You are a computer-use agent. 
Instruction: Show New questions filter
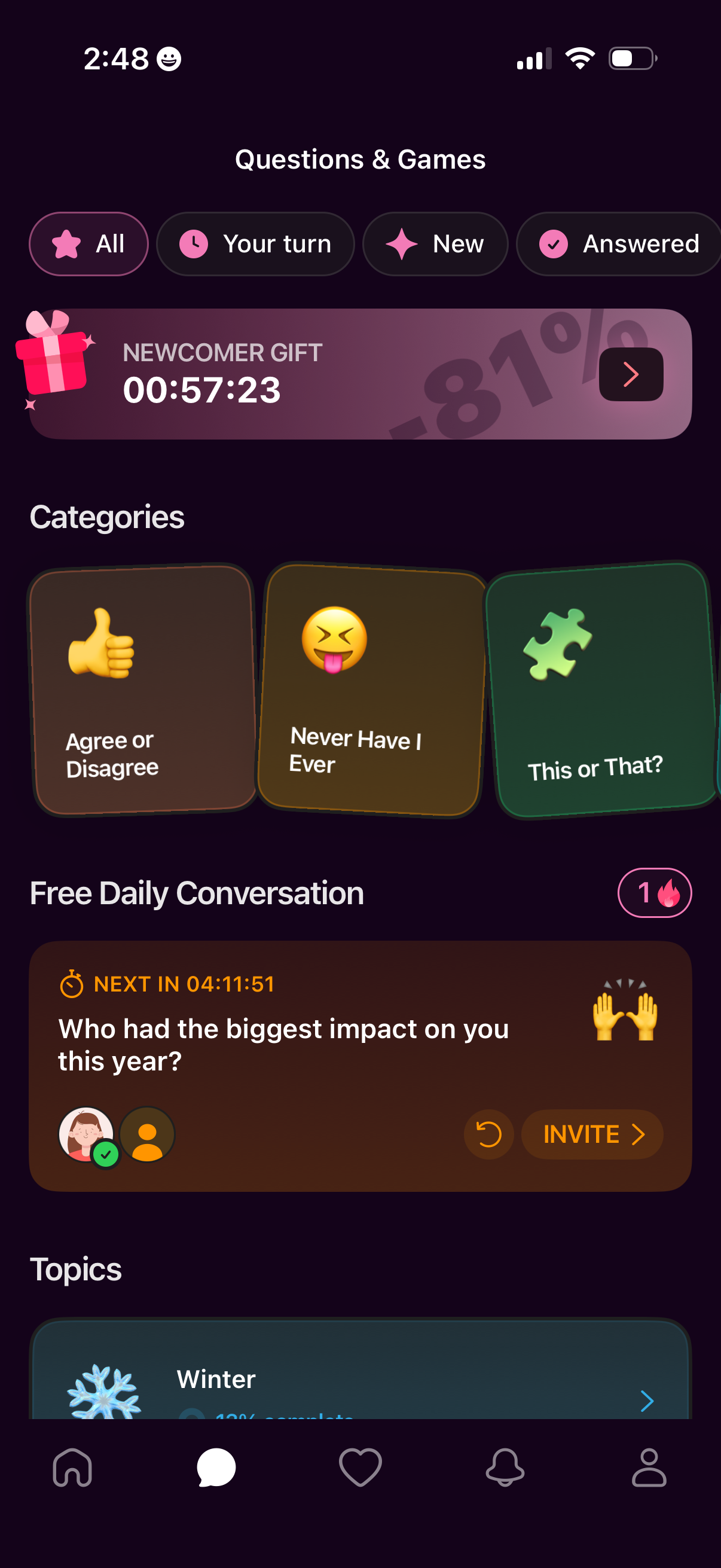point(435,244)
